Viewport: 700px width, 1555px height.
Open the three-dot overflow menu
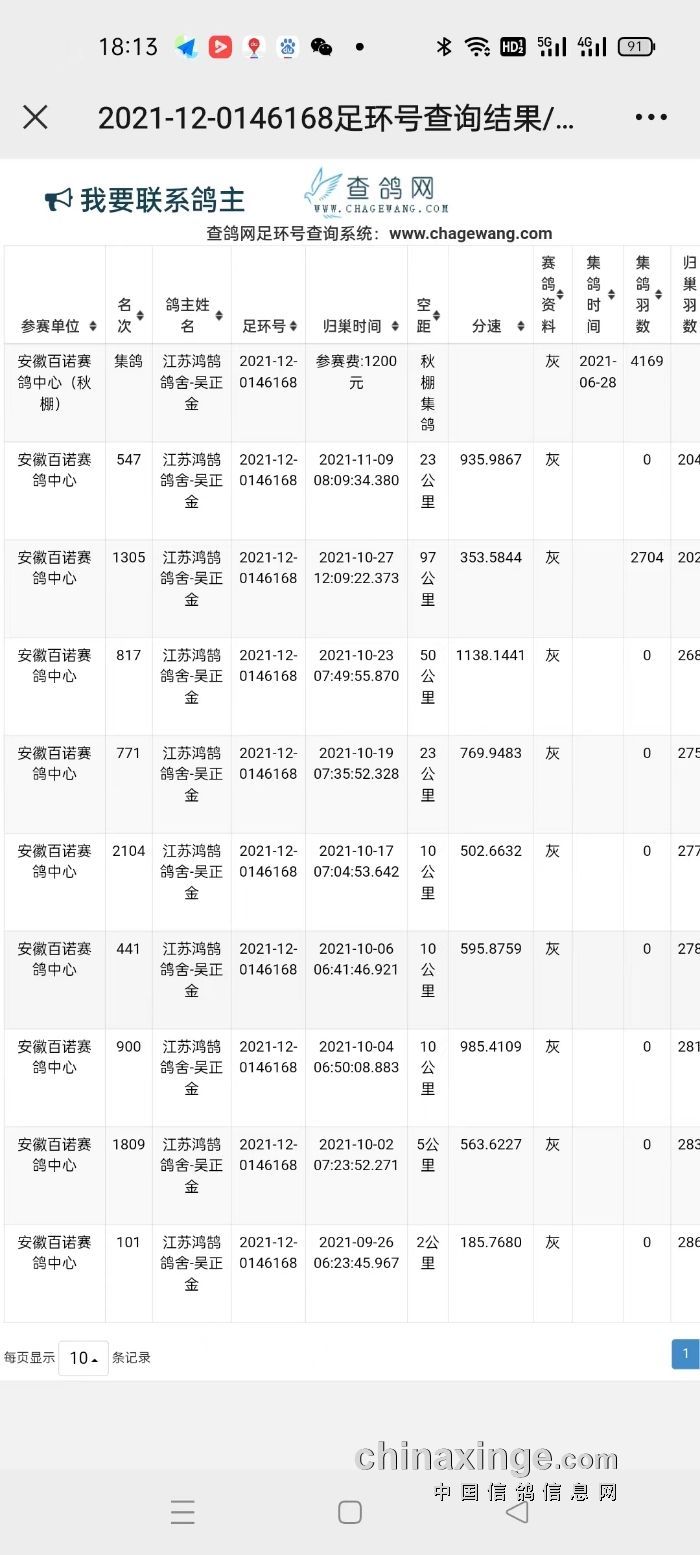pos(650,118)
